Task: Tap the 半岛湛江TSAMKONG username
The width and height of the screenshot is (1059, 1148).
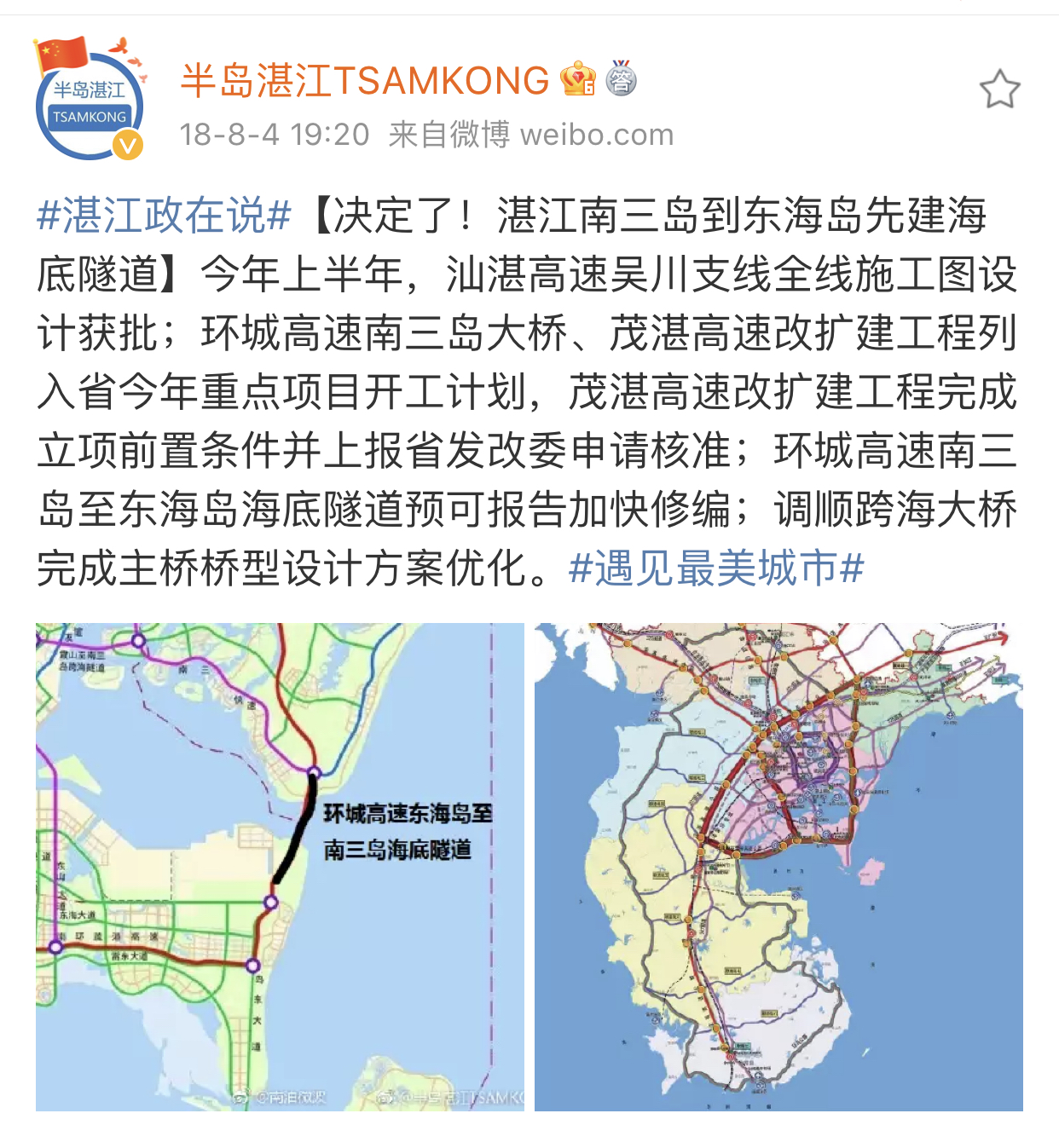Action: pos(365,81)
